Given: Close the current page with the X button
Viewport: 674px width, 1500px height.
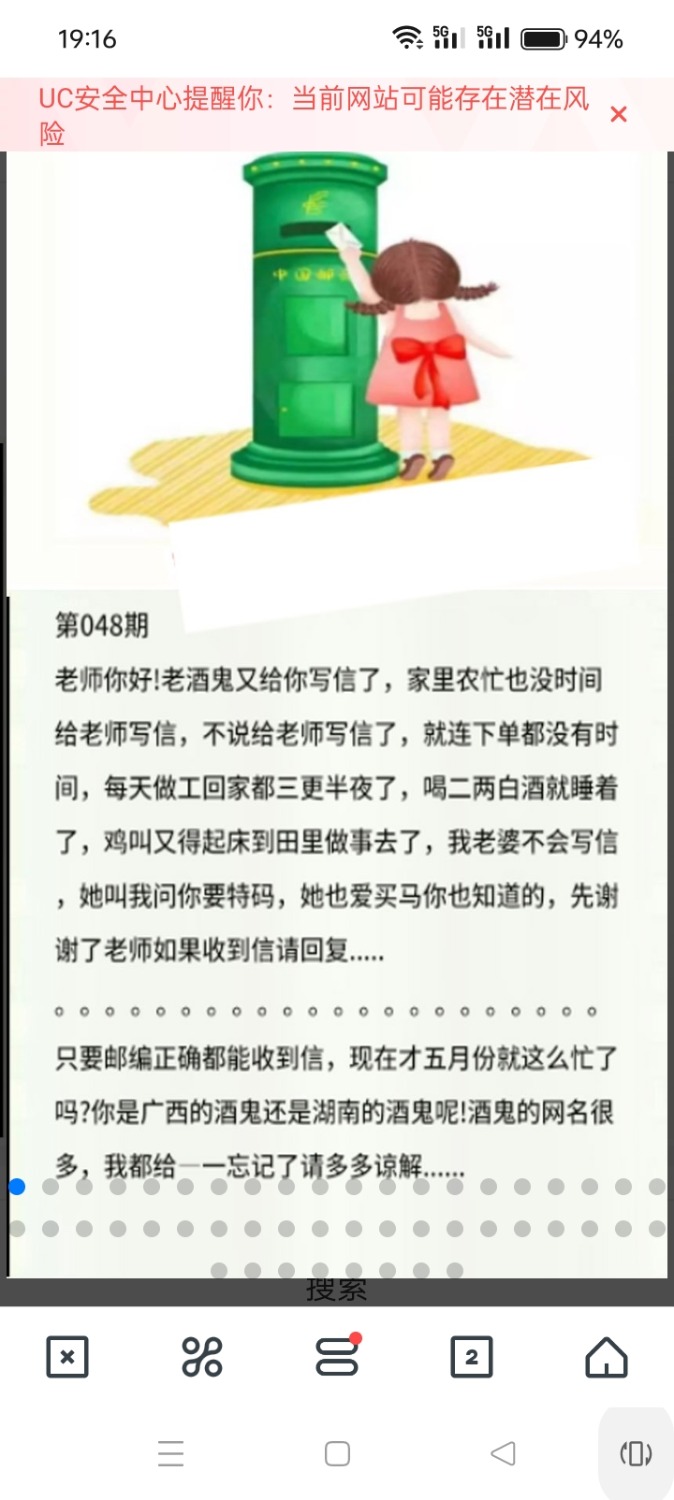Looking at the screenshot, I should click(67, 1357).
